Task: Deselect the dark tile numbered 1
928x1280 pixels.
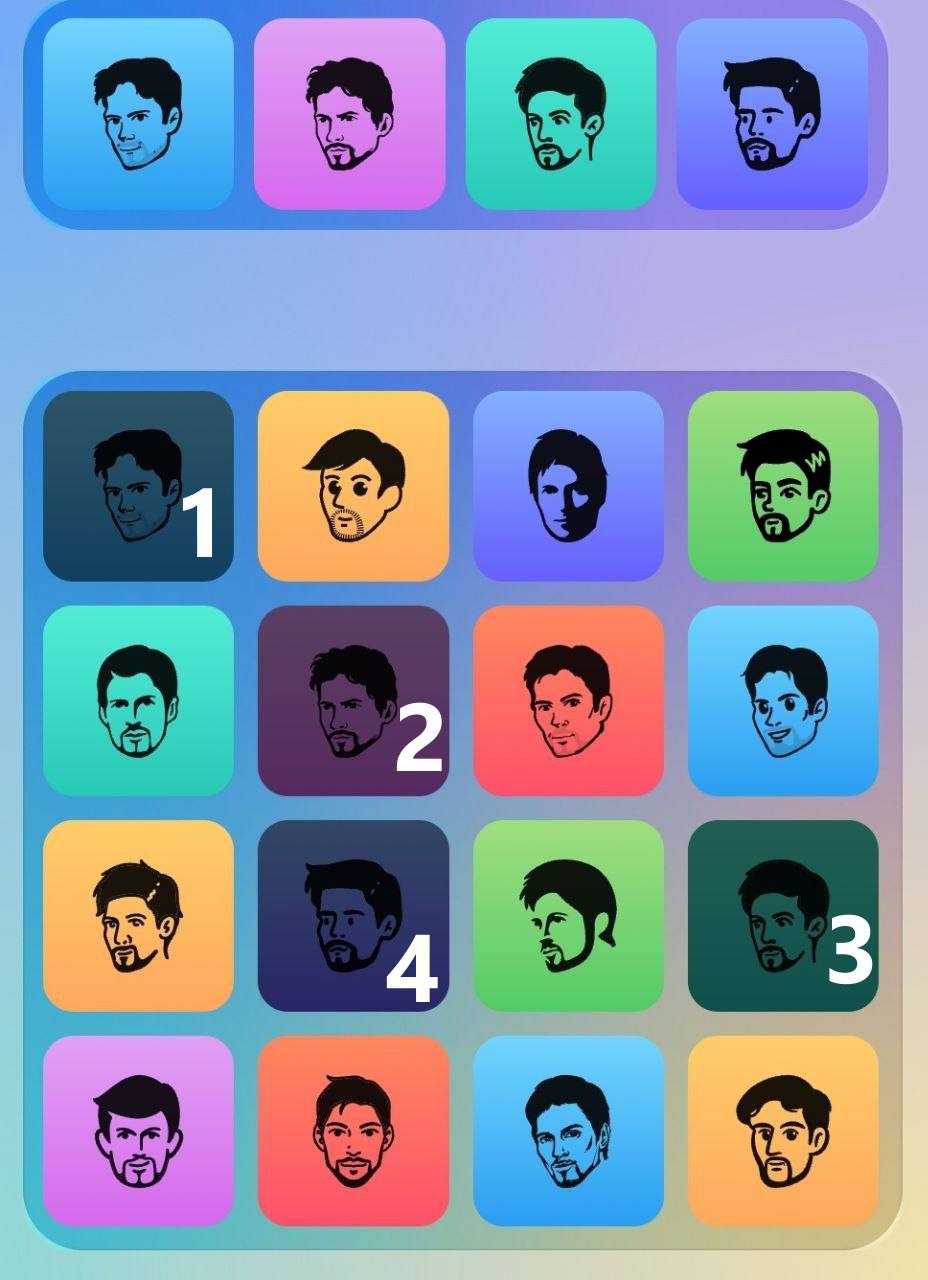Action: coord(138,486)
